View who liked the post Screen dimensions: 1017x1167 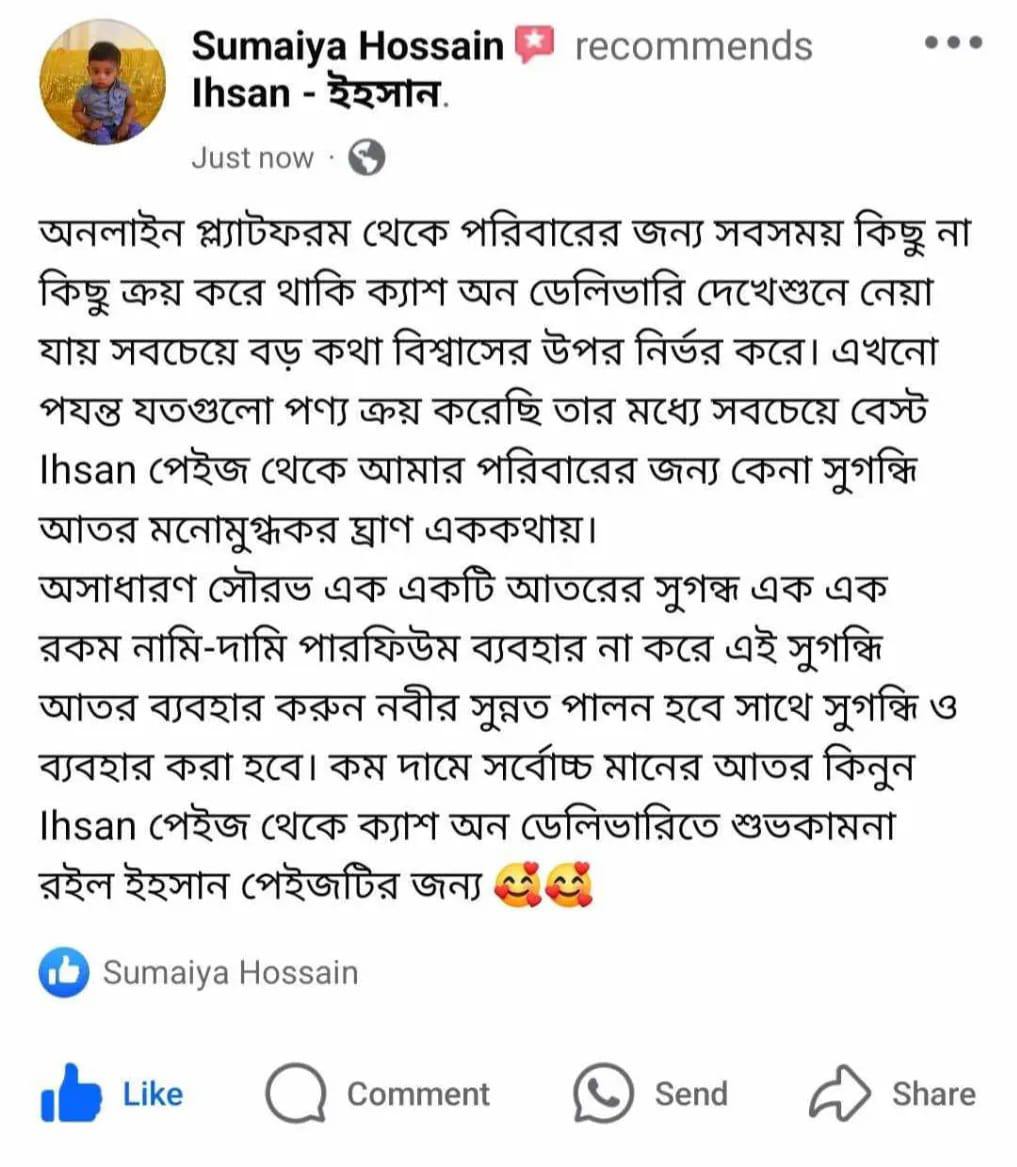(x=200, y=973)
